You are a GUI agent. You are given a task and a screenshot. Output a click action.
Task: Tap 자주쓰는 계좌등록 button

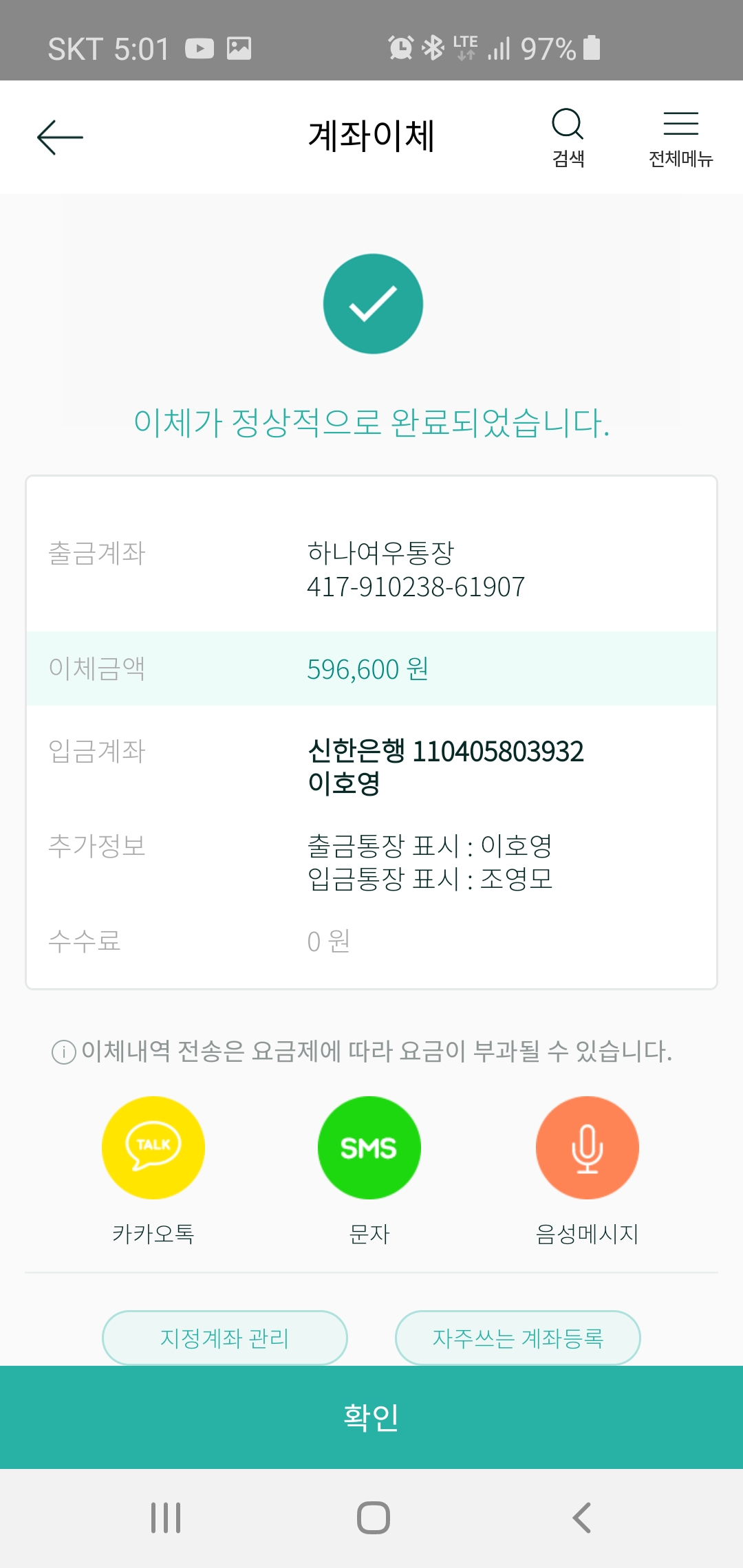tap(518, 1338)
